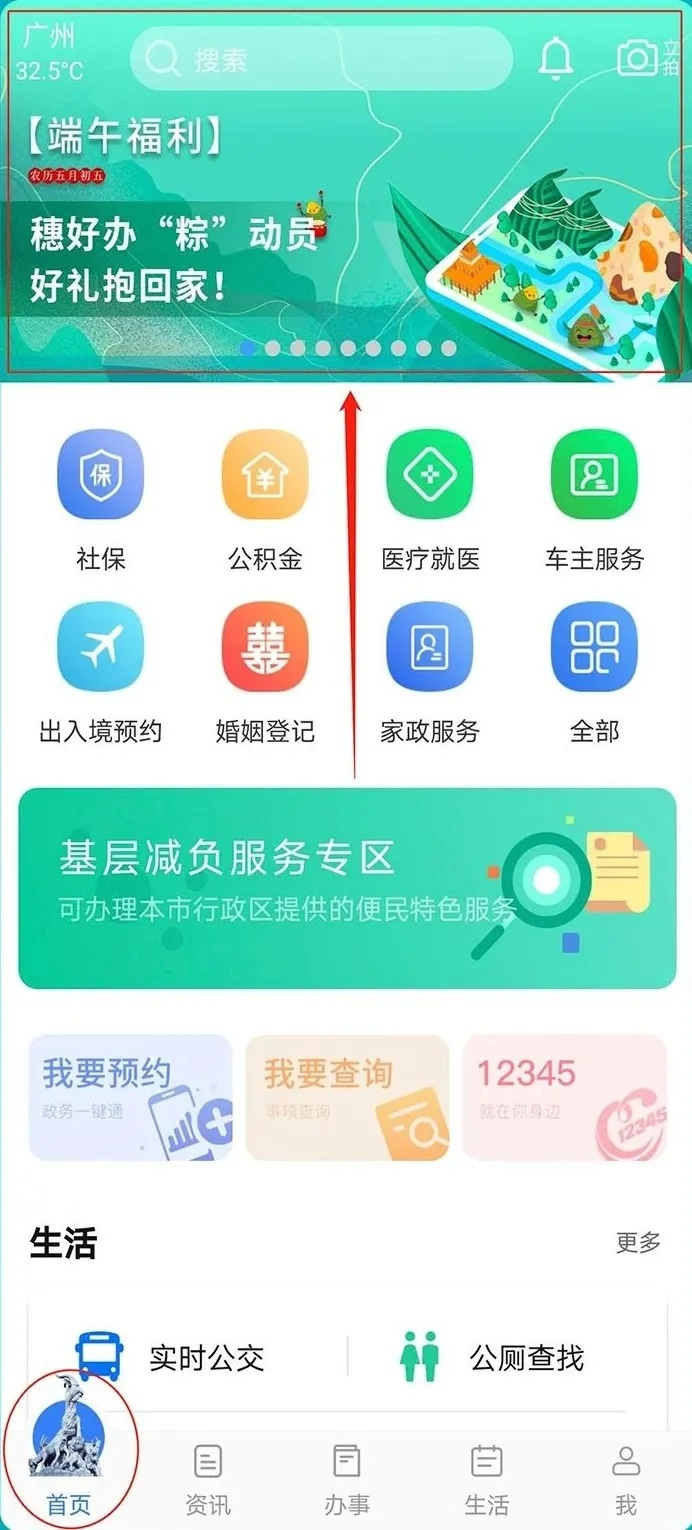Image resolution: width=692 pixels, height=1530 pixels.
Task: Open the 搜索 search box
Action: pos(320,59)
